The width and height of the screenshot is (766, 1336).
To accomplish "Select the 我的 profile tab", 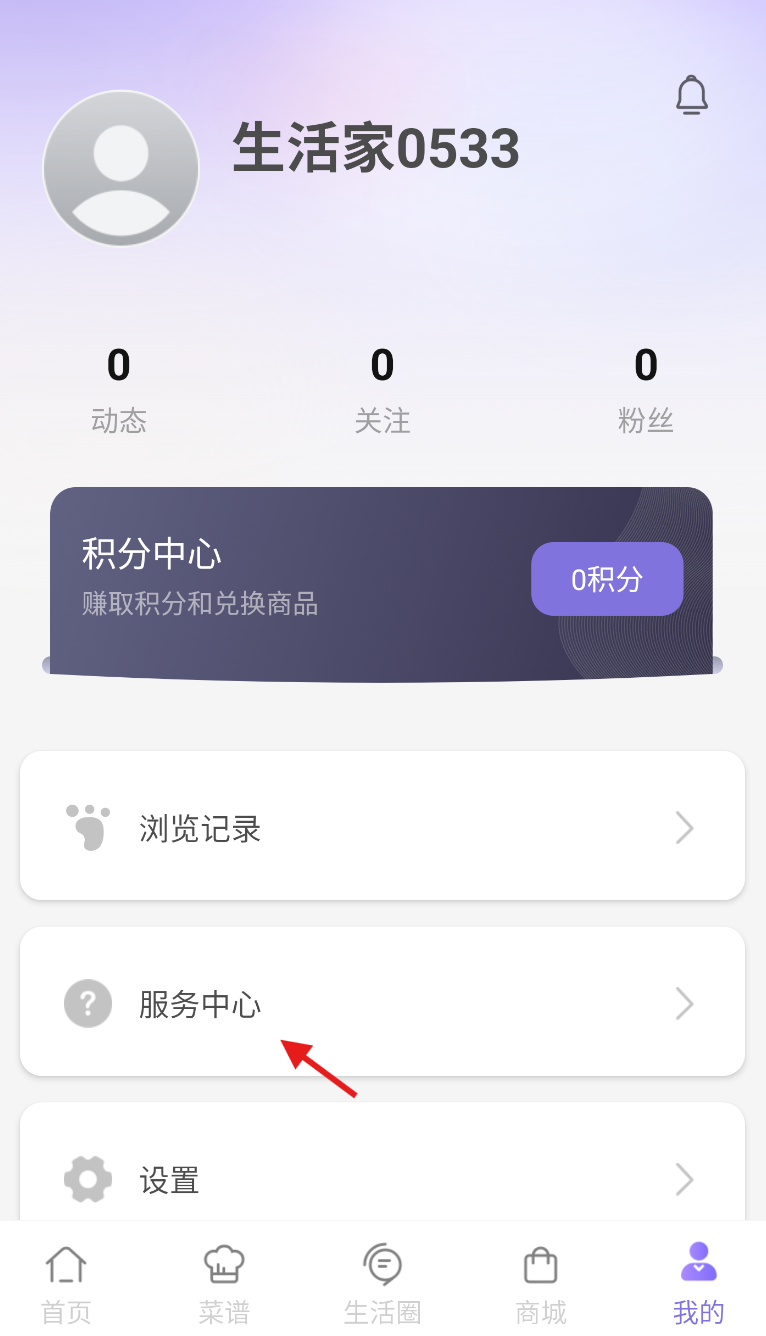I will point(698,1284).
